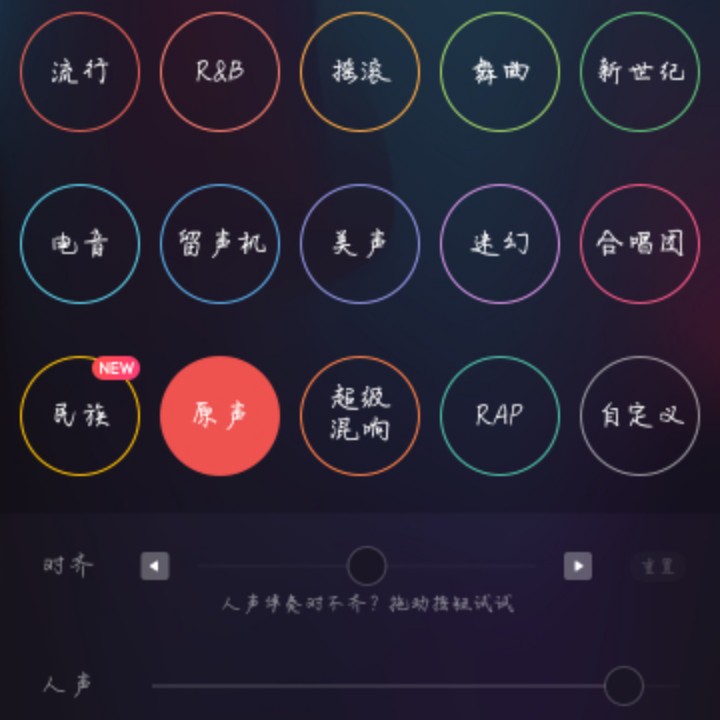Apply the 电音 effect
720x720 pixels.
[80, 244]
